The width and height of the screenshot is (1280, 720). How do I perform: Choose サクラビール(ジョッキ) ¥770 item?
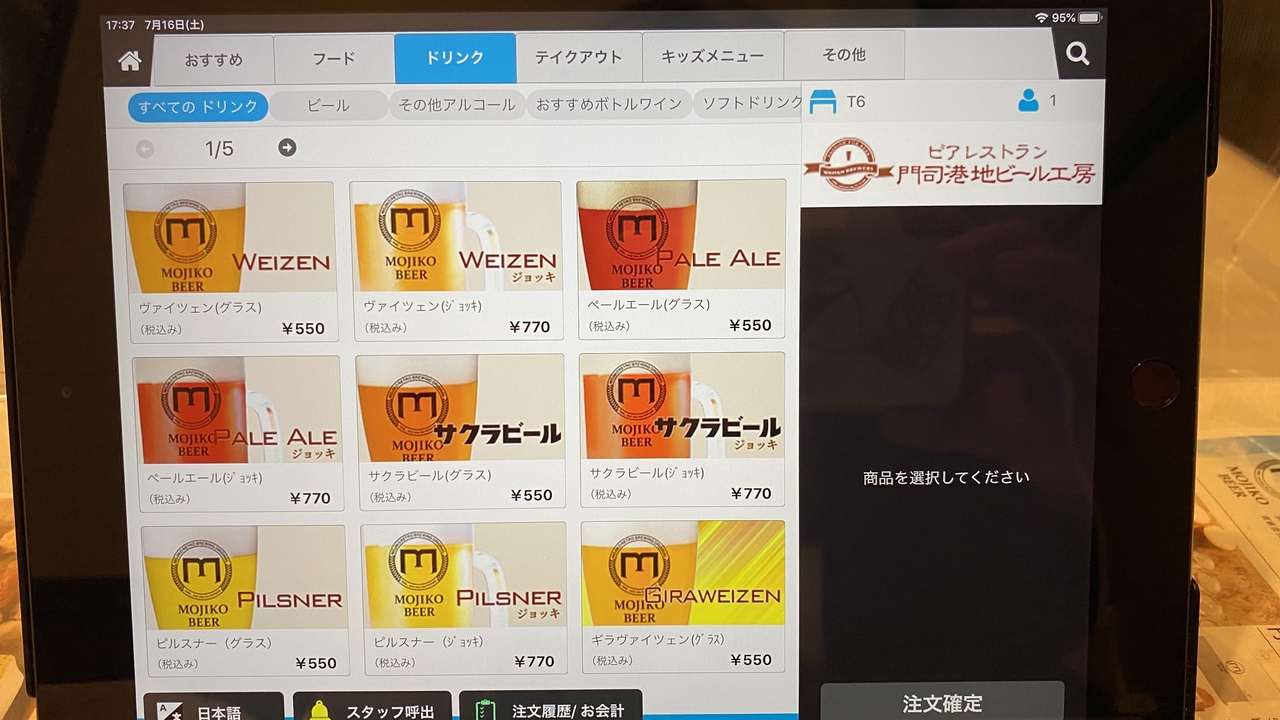[681, 428]
